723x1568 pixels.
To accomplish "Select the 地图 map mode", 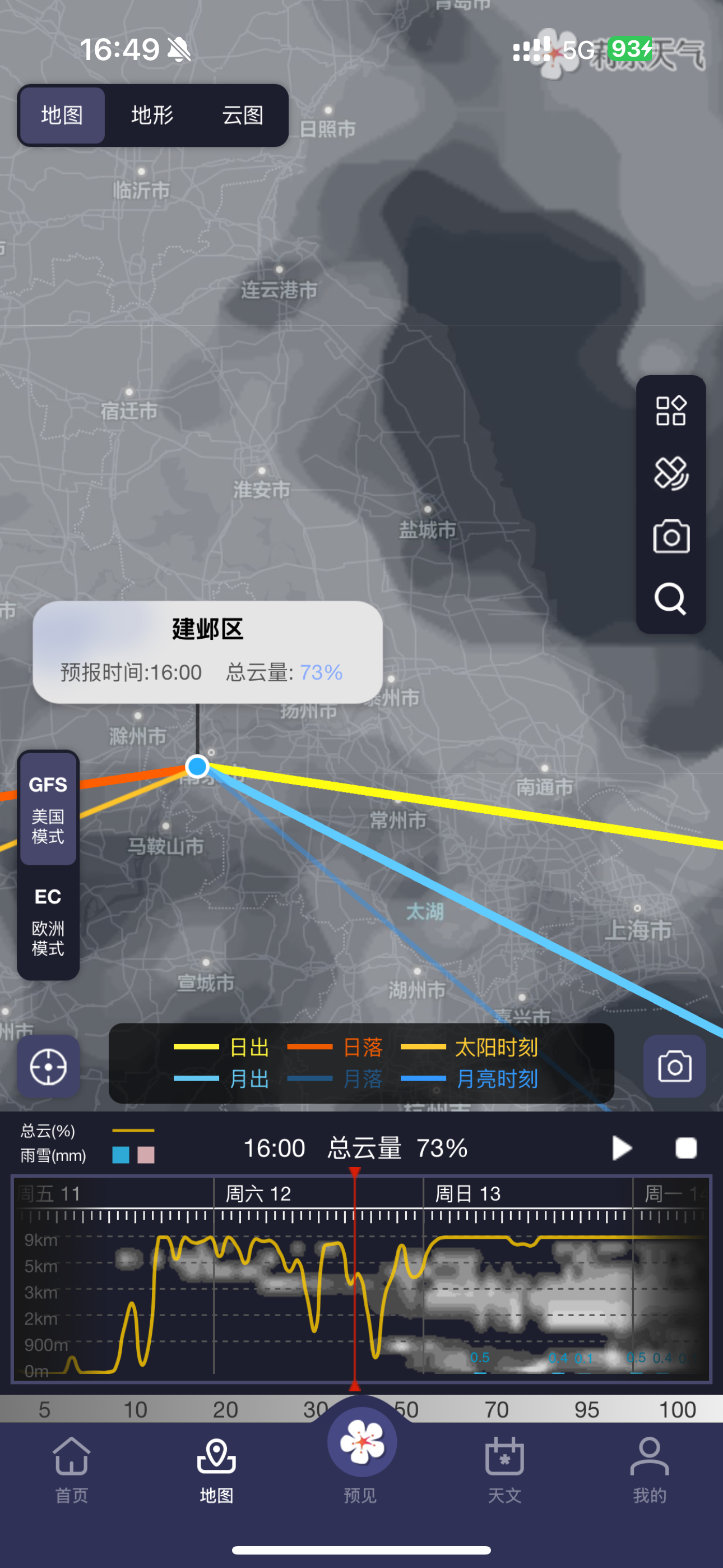I will click(x=62, y=115).
